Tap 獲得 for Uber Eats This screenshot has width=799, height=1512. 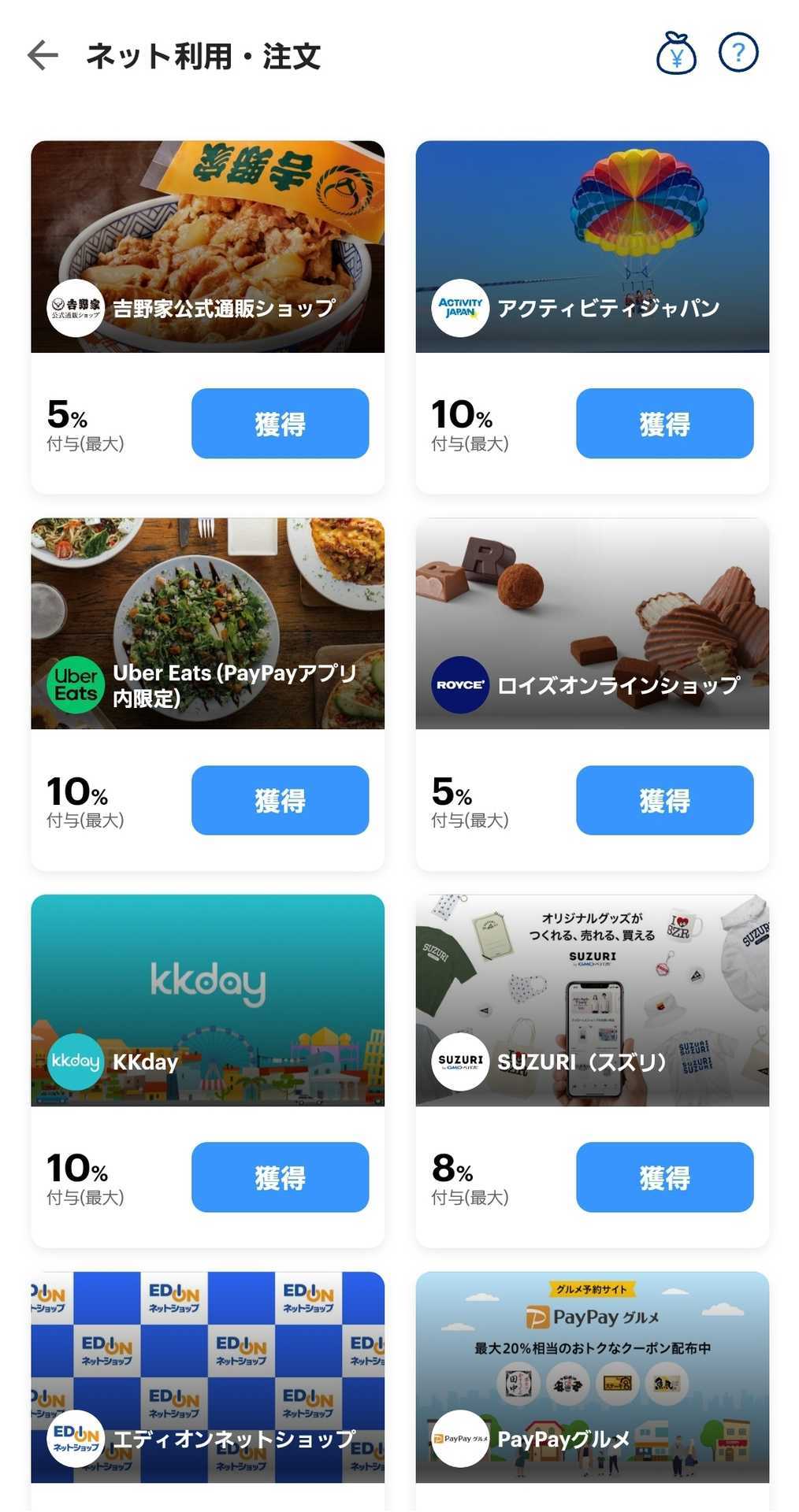pos(280,800)
